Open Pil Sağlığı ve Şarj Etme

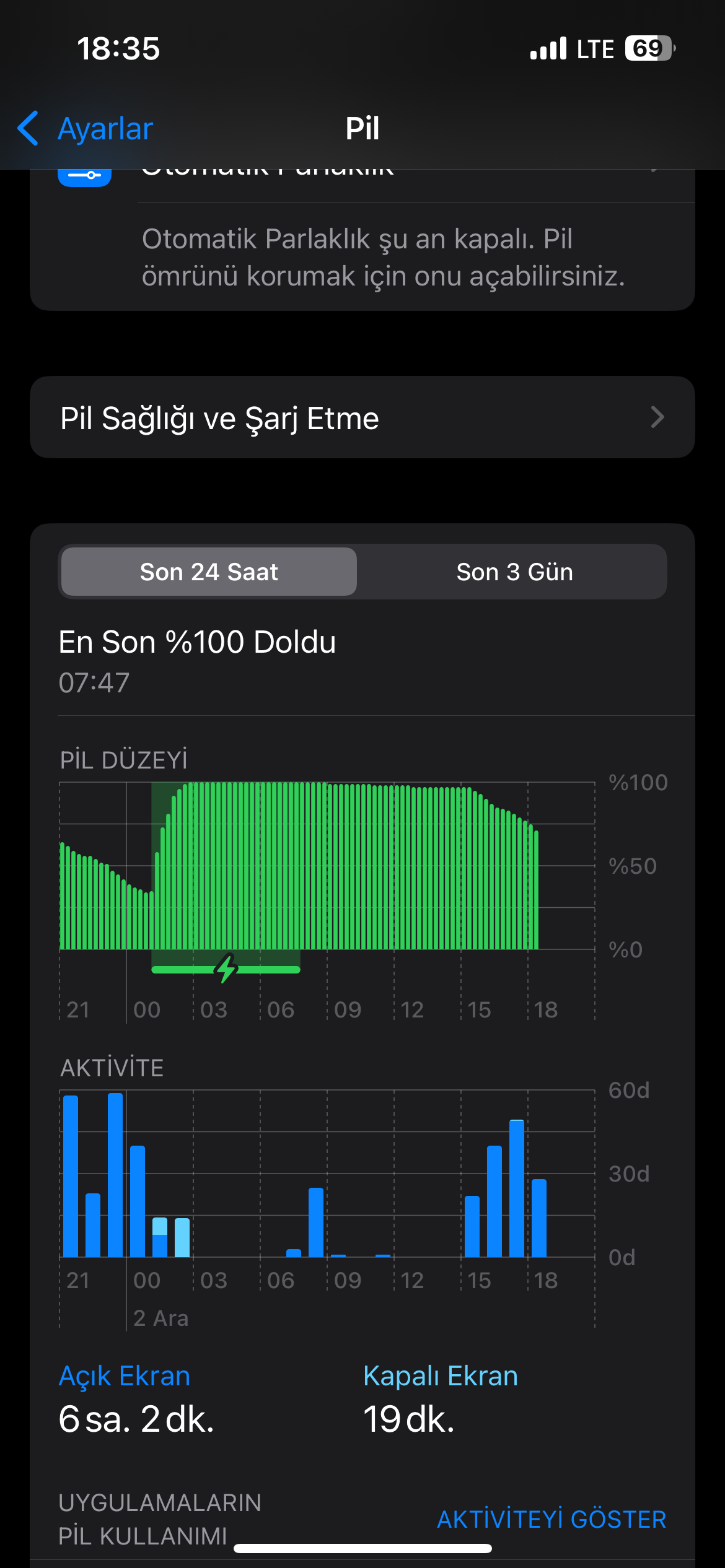click(x=362, y=417)
